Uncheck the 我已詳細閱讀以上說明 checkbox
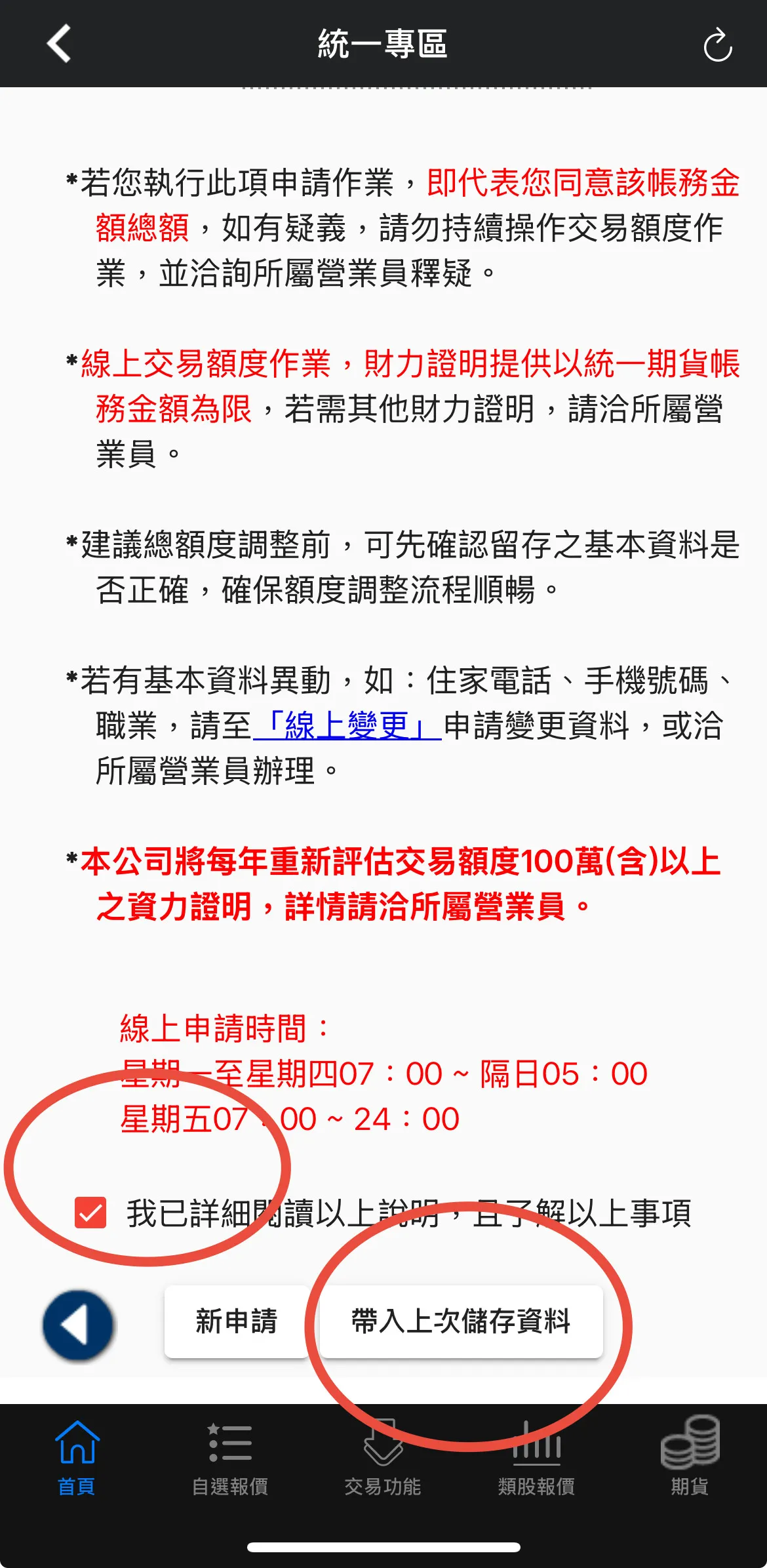The width and height of the screenshot is (767, 1568). 90,1213
